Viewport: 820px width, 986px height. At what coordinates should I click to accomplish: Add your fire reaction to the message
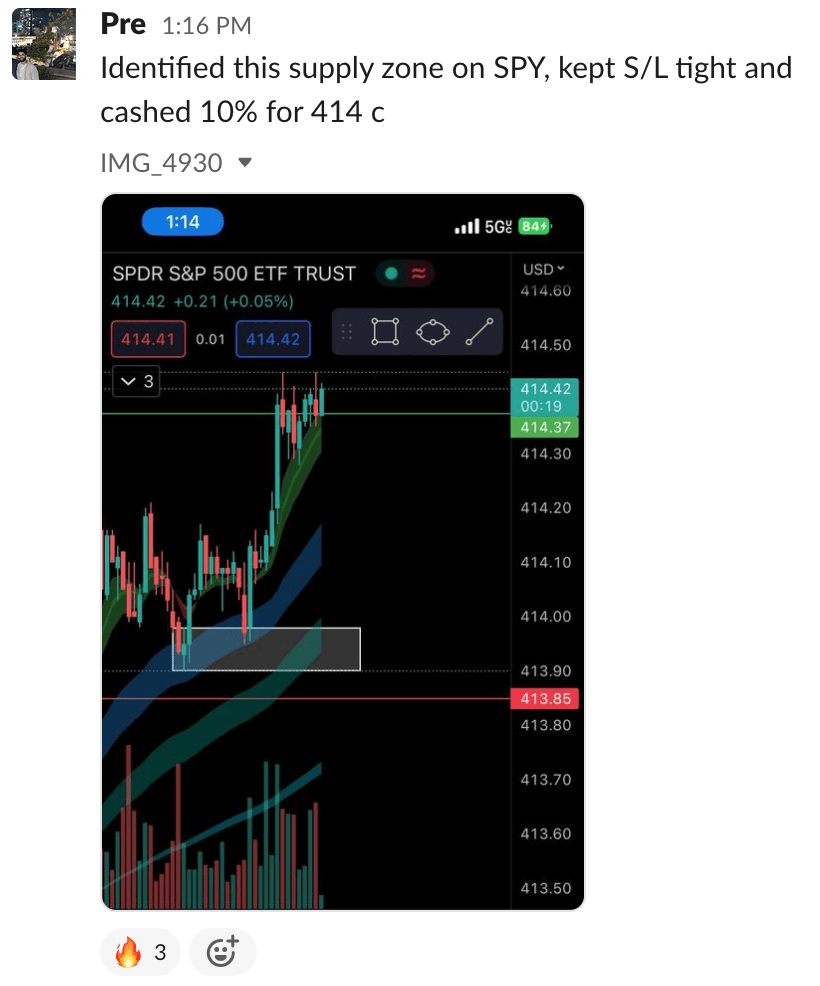[140, 953]
